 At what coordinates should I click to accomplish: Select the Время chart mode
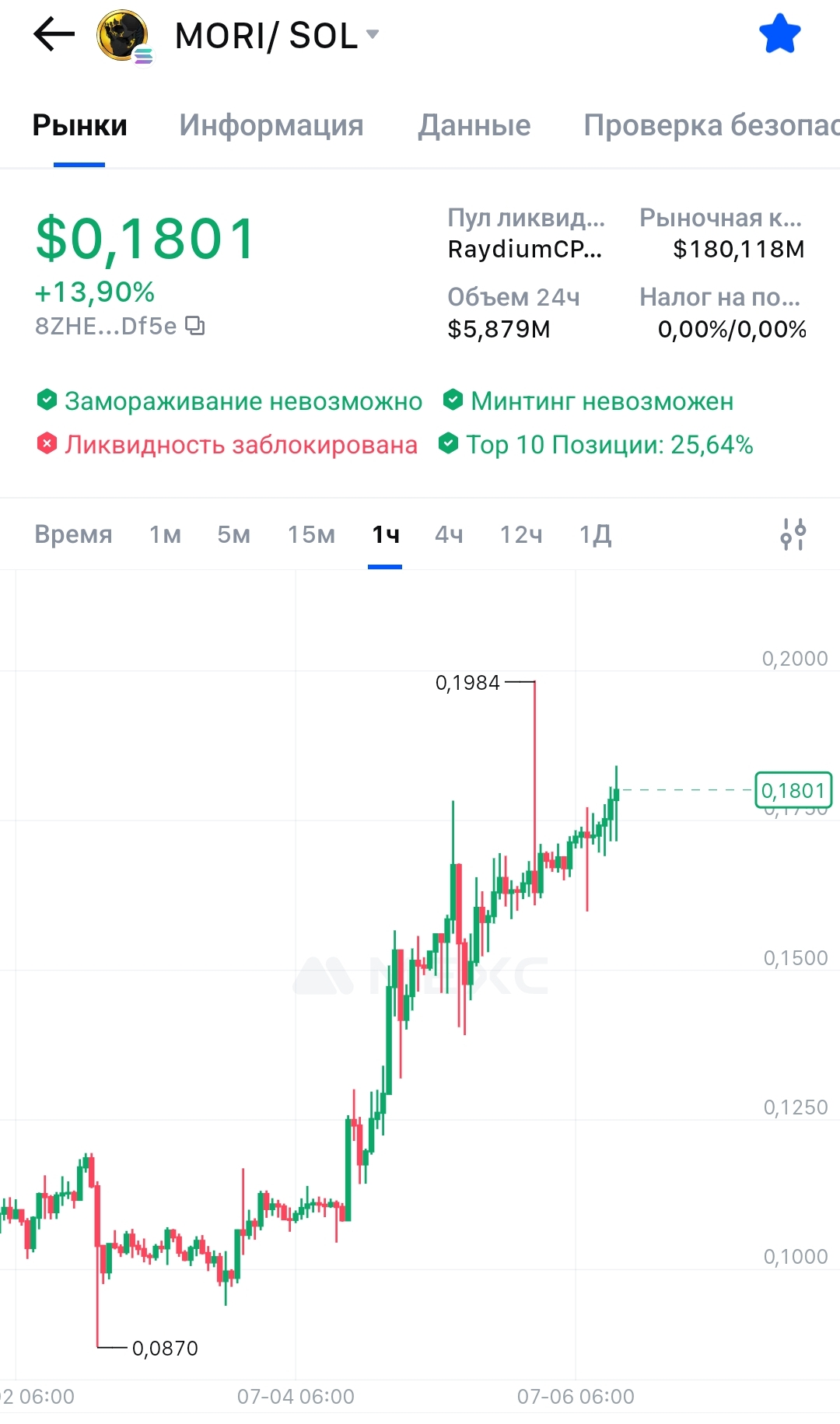(74, 534)
